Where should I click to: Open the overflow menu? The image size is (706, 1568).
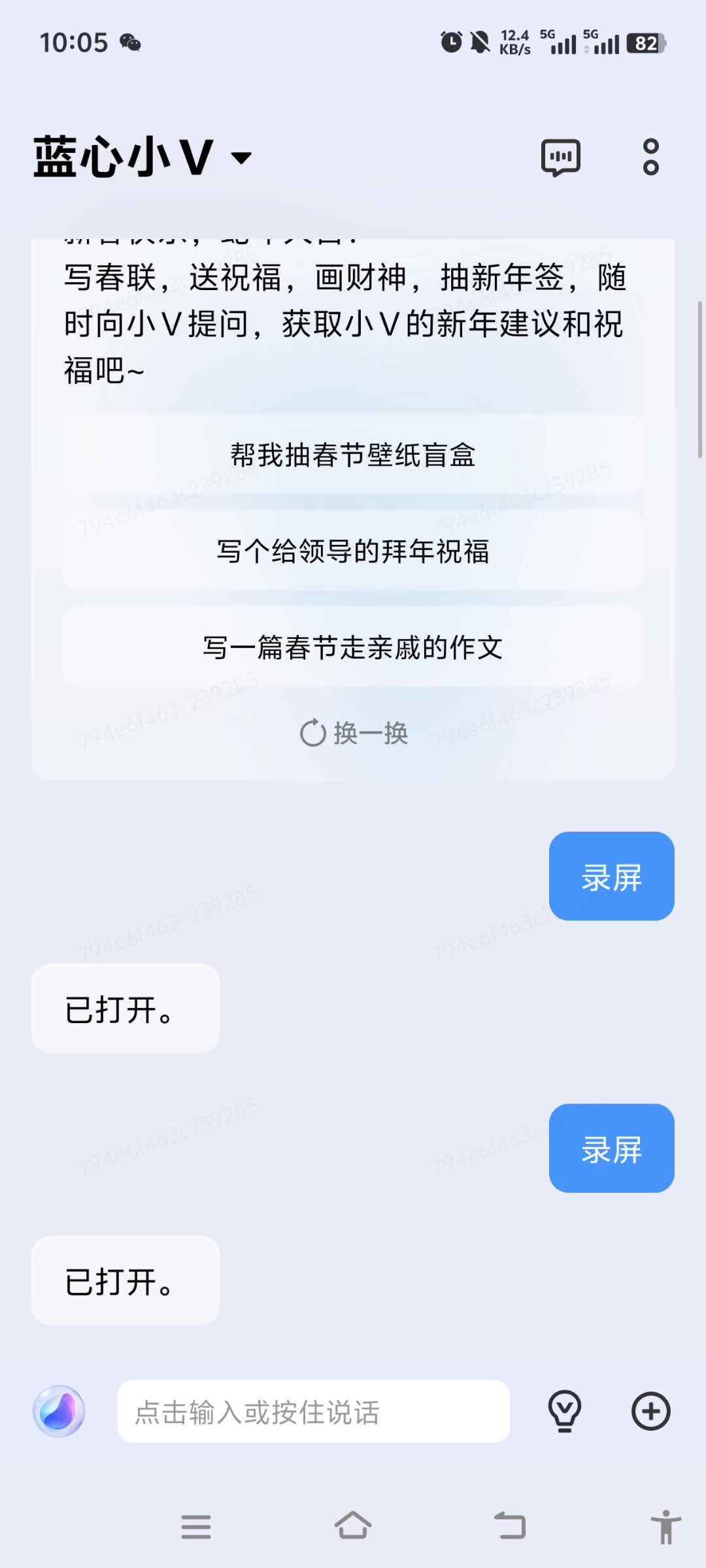(x=650, y=157)
